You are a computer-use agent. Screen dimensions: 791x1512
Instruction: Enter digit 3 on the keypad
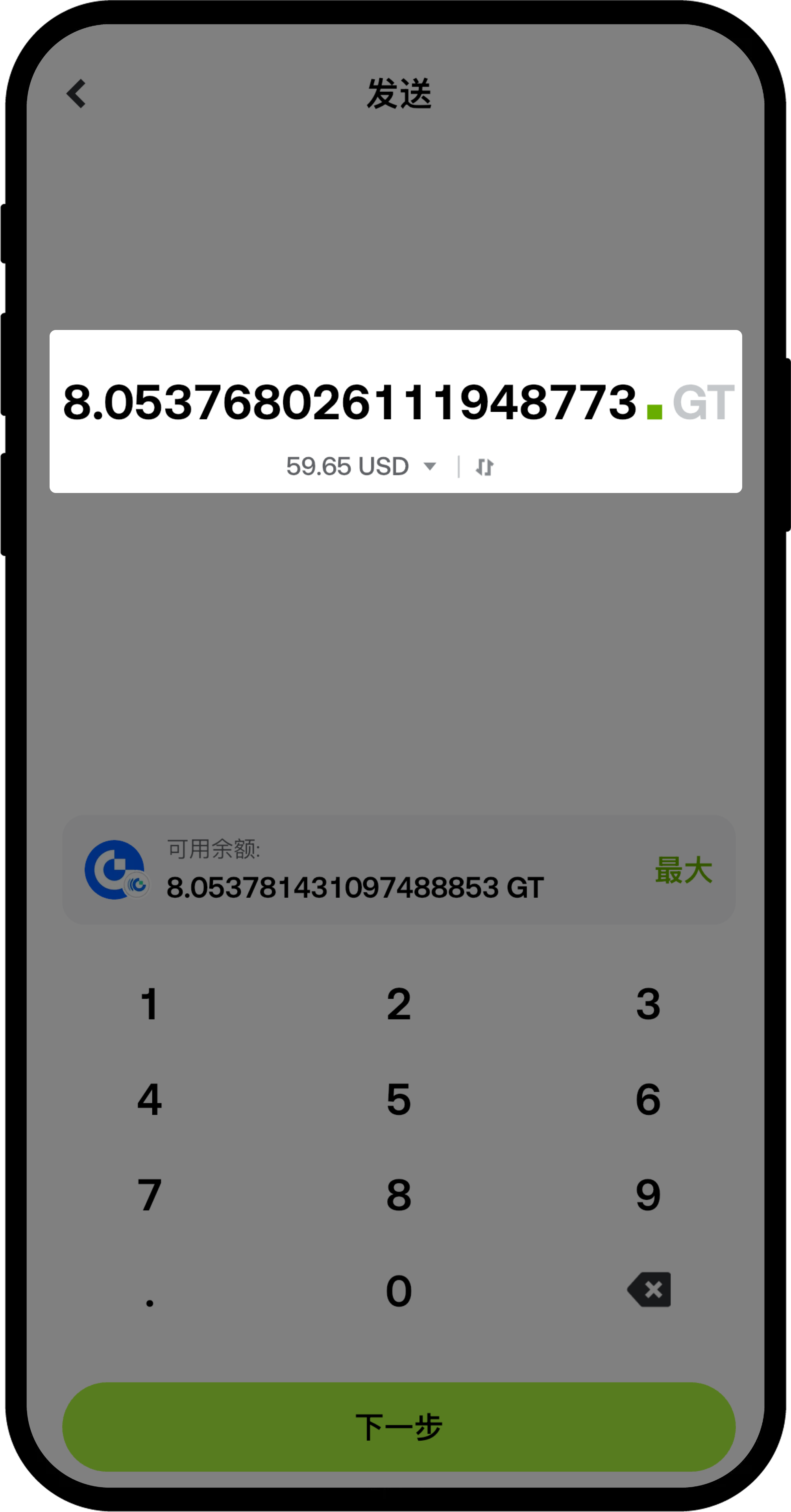[x=648, y=1004]
